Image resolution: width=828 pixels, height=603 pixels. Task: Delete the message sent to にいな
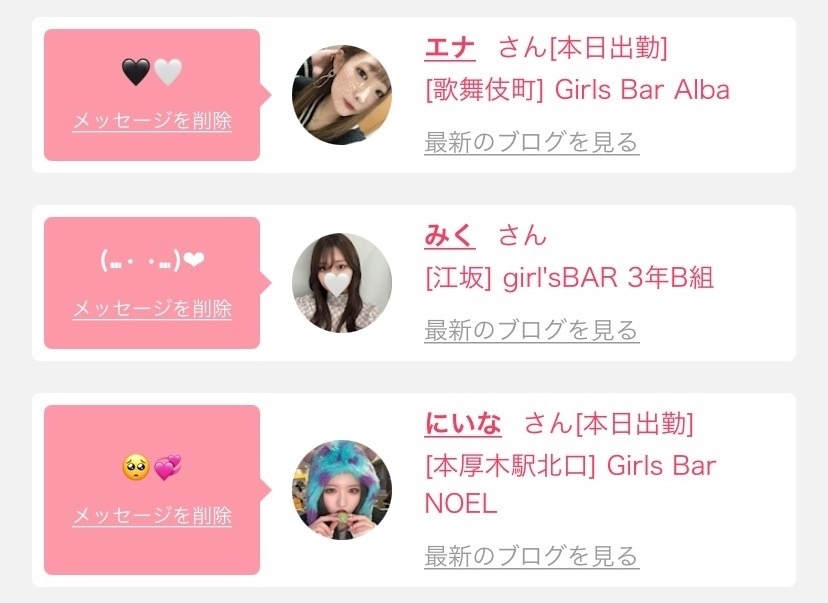[x=152, y=516]
